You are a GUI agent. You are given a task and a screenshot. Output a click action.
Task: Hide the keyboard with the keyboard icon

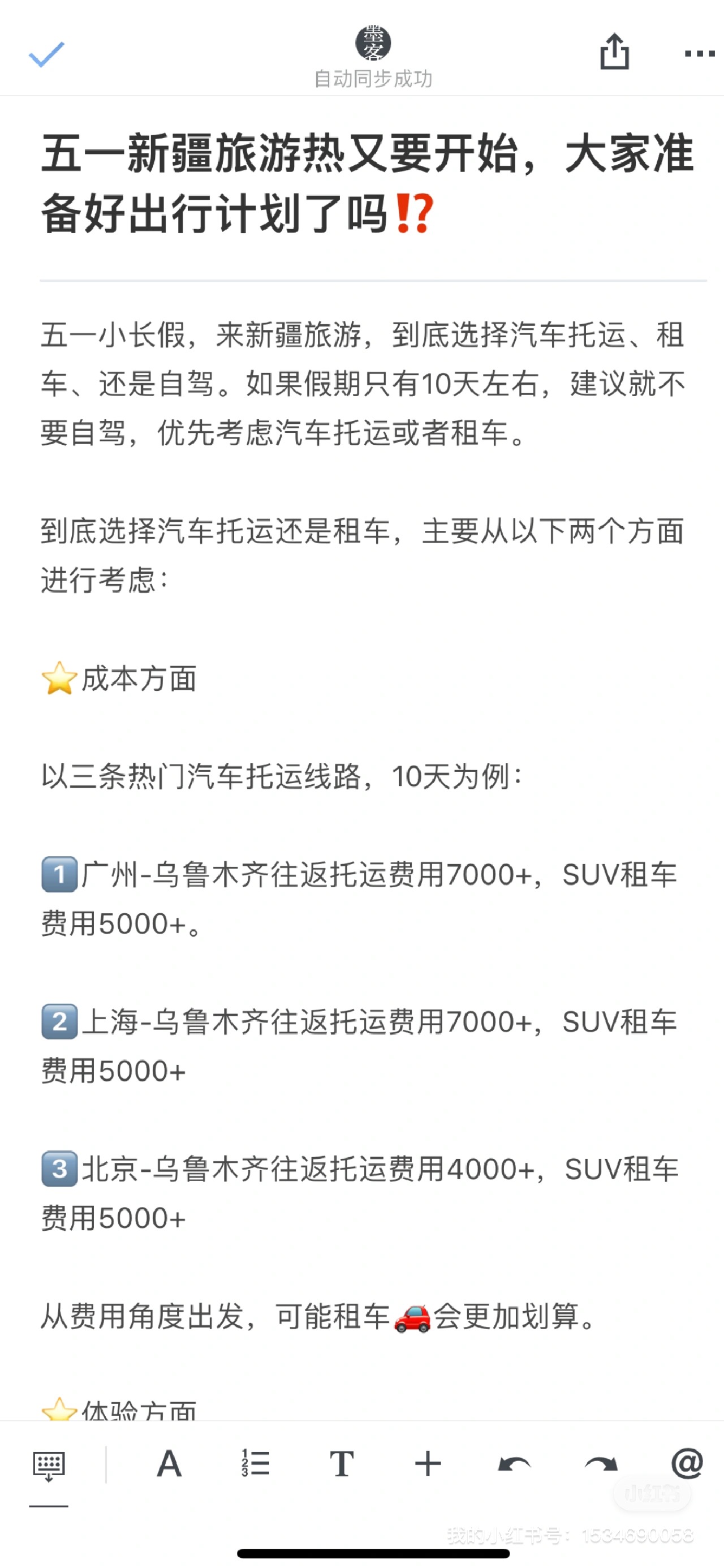pos(49,1466)
